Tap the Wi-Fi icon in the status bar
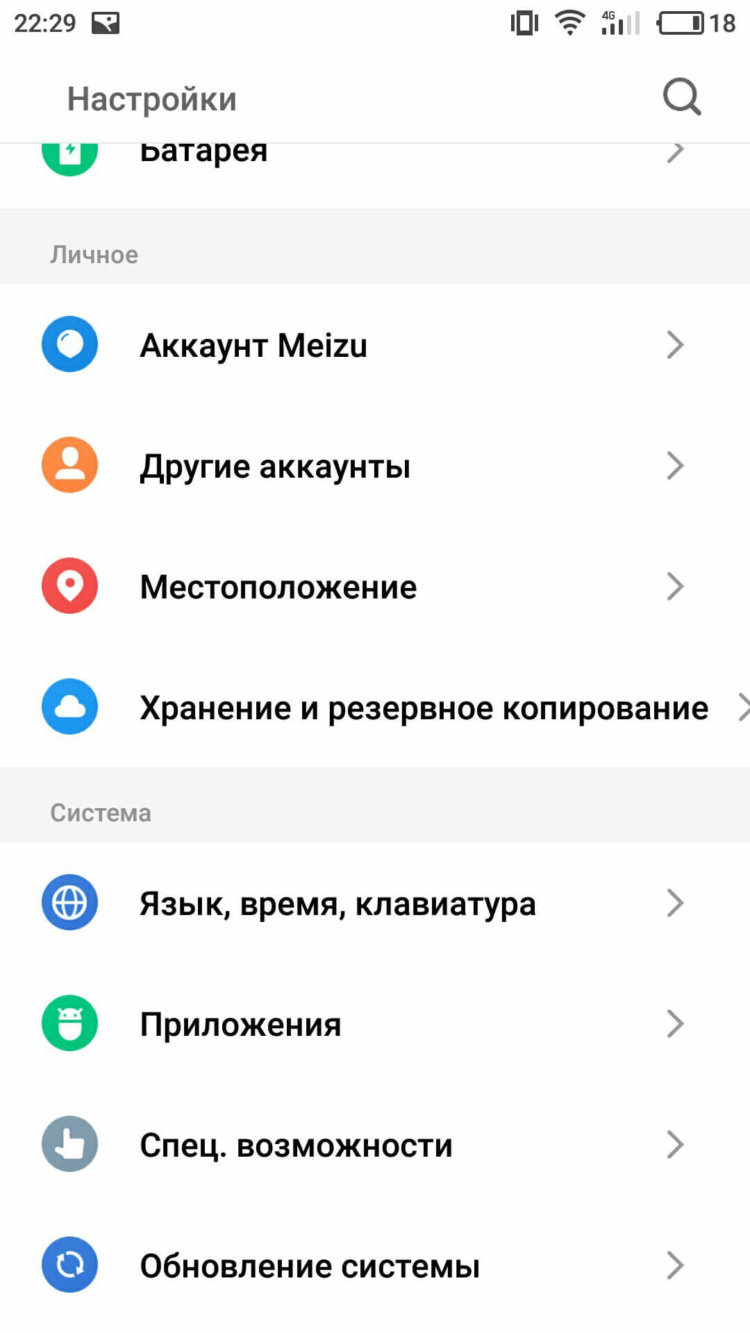The image size is (750, 1333). (567, 24)
